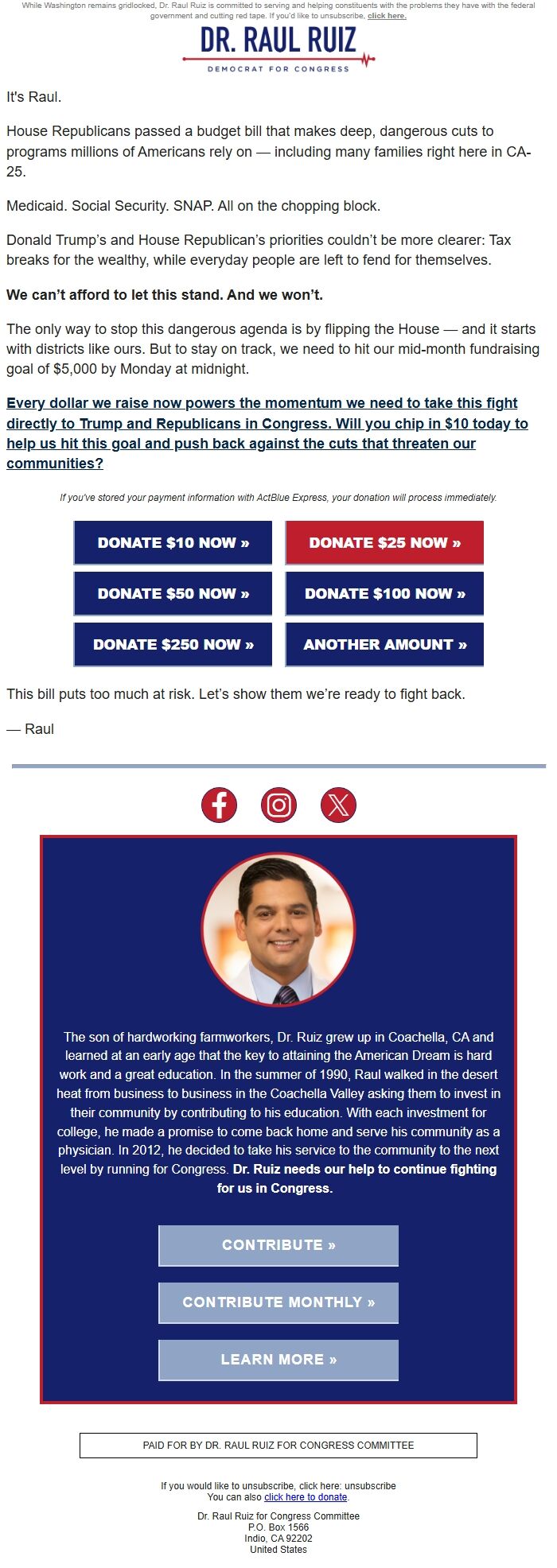
Task: Tap the 'click here' unsubscribe link at top
Action: coord(387,16)
